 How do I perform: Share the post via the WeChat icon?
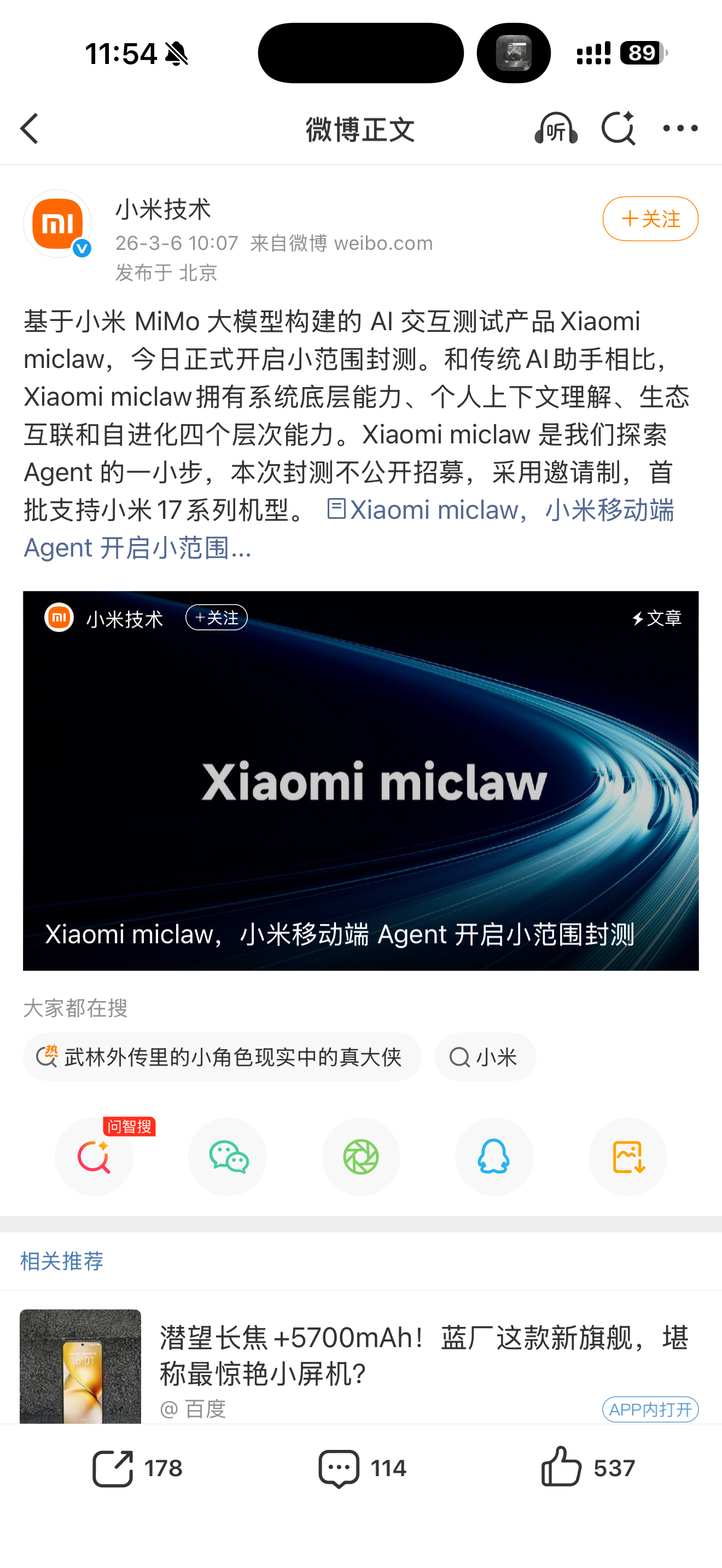coord(228,1157)
